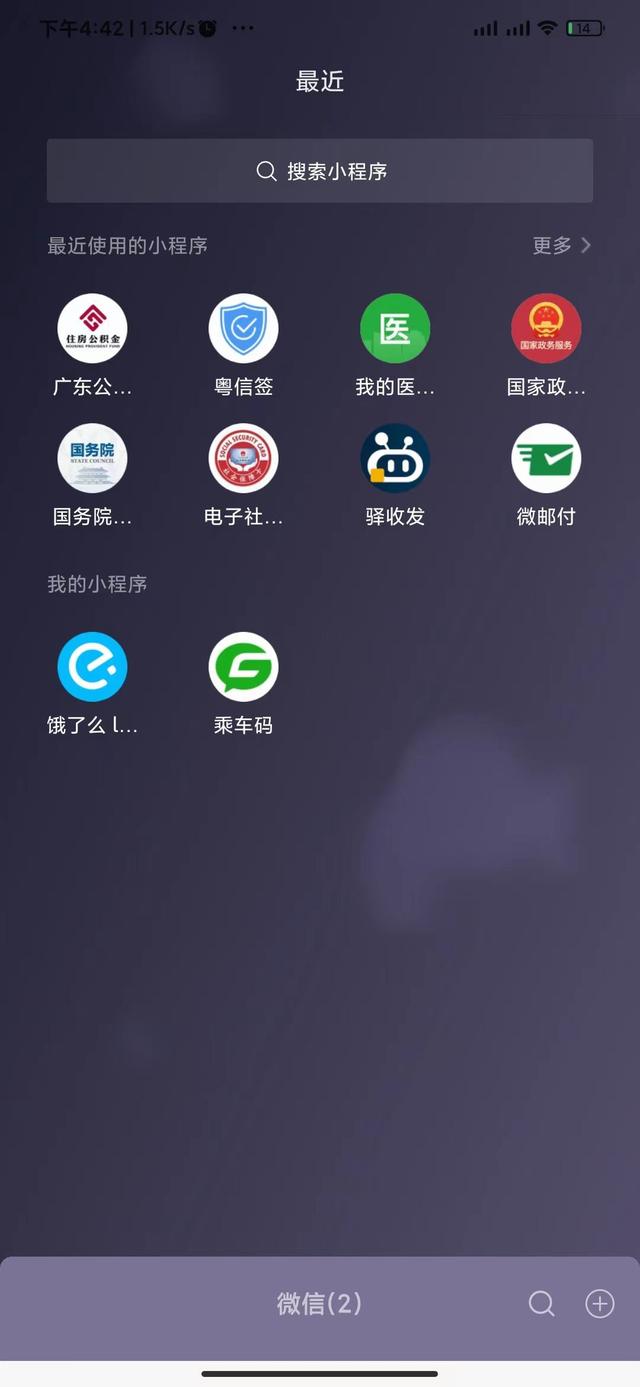Launch the 粤信签 mini program
The height and width of the screenshot is (1387, 640).
pos(243,328)
